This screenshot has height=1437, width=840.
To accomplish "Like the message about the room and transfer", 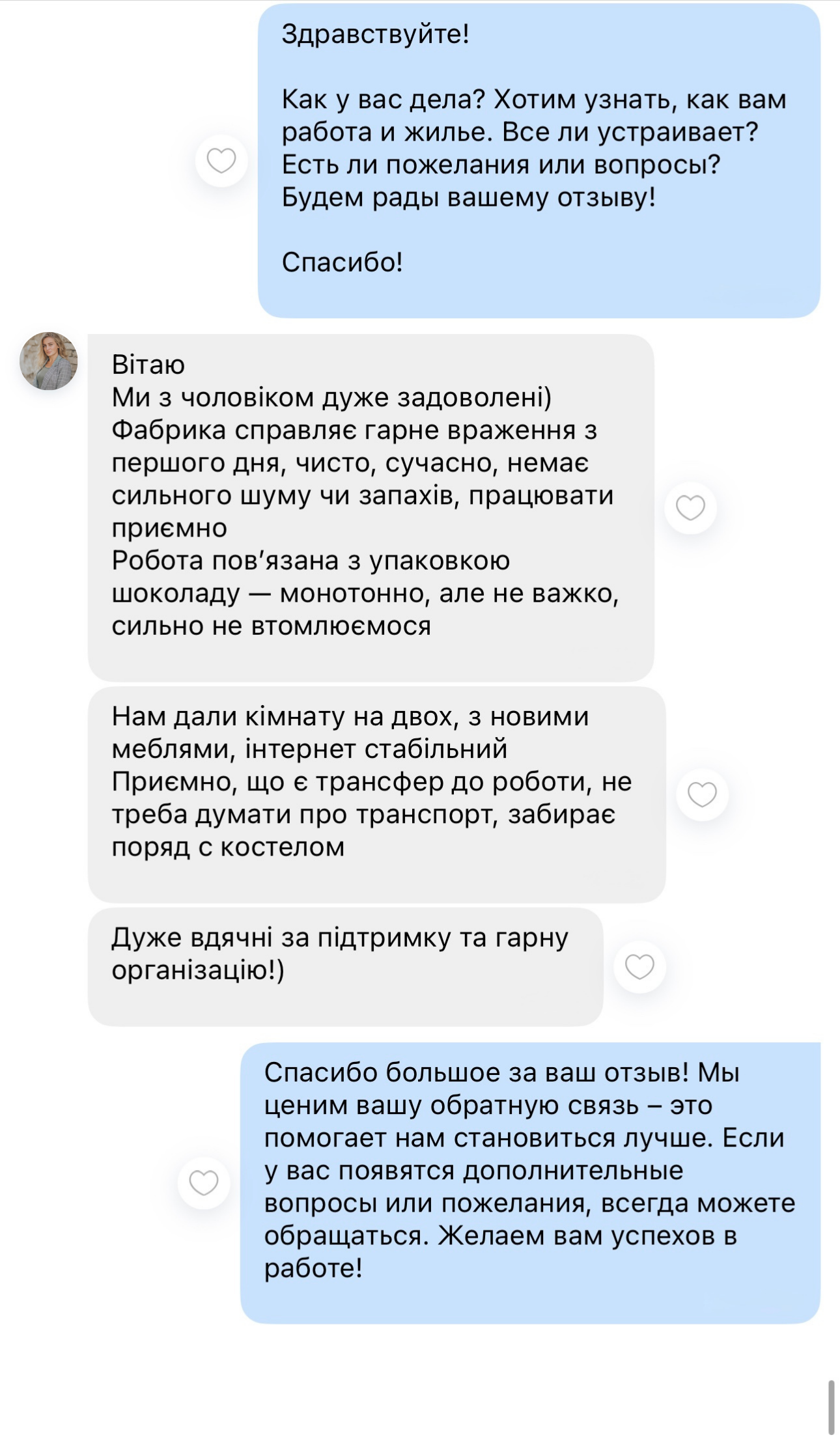I will [x=702, y=794].
